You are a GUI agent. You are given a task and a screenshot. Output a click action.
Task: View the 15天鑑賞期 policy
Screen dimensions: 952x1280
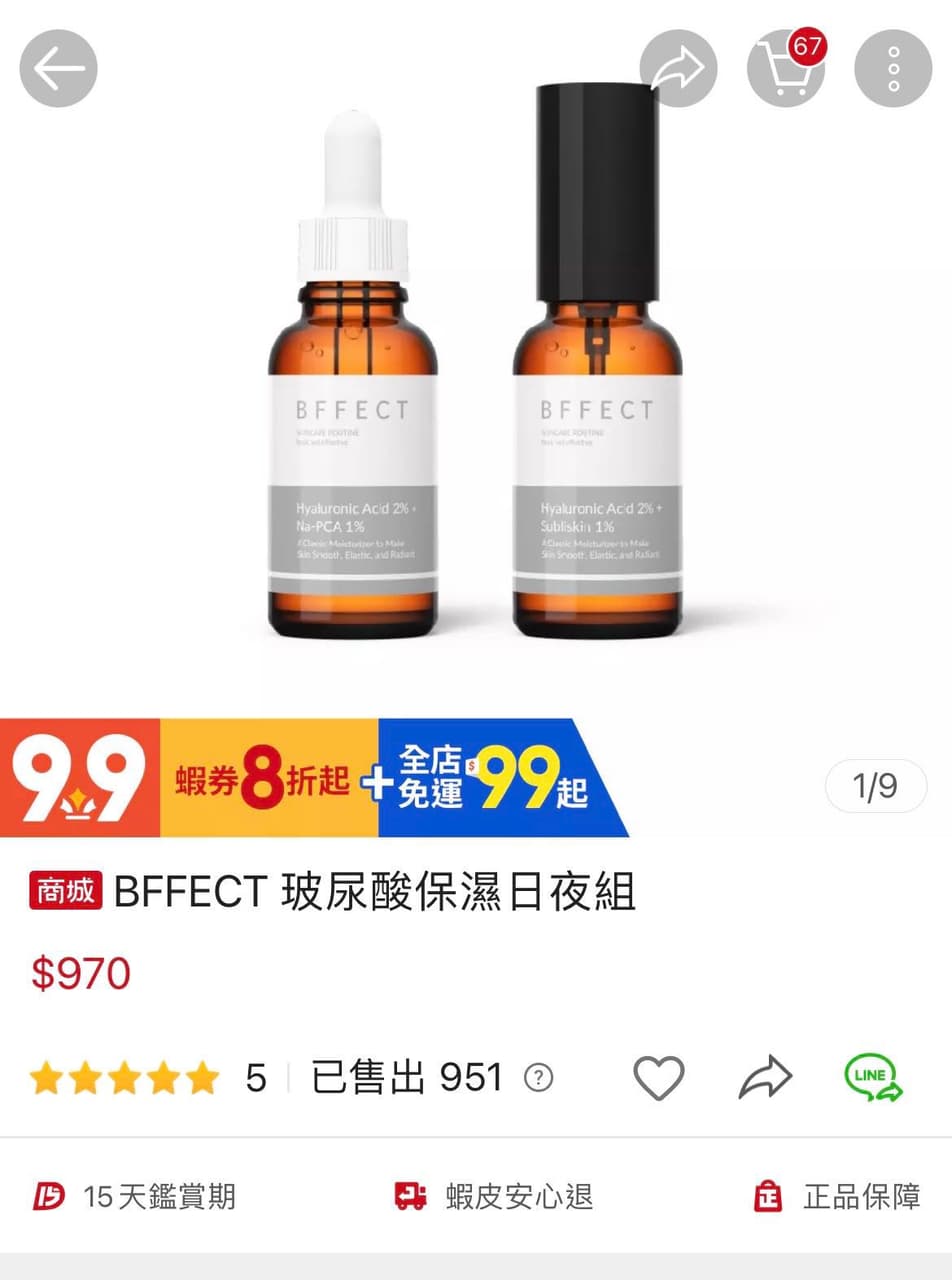pyautogui.click(x=135, y=1196)
